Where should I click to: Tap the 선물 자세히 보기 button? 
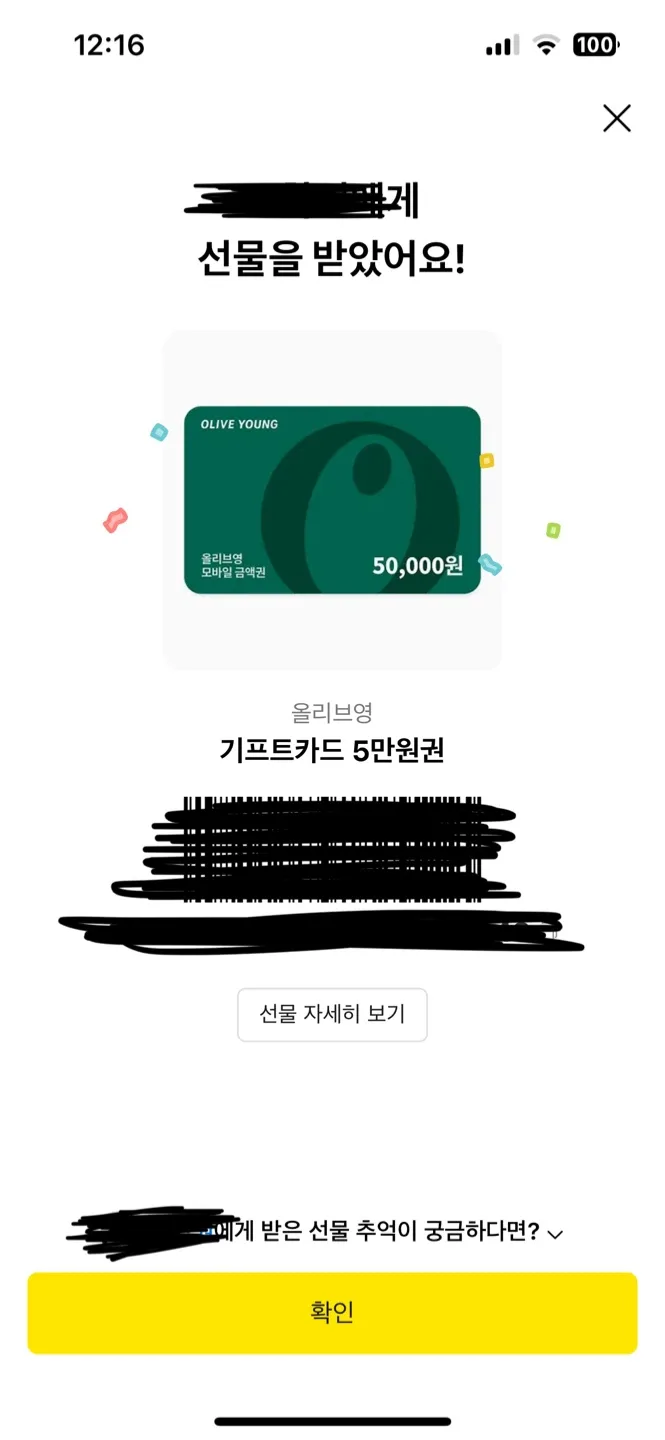click(x=332, y=1014)
